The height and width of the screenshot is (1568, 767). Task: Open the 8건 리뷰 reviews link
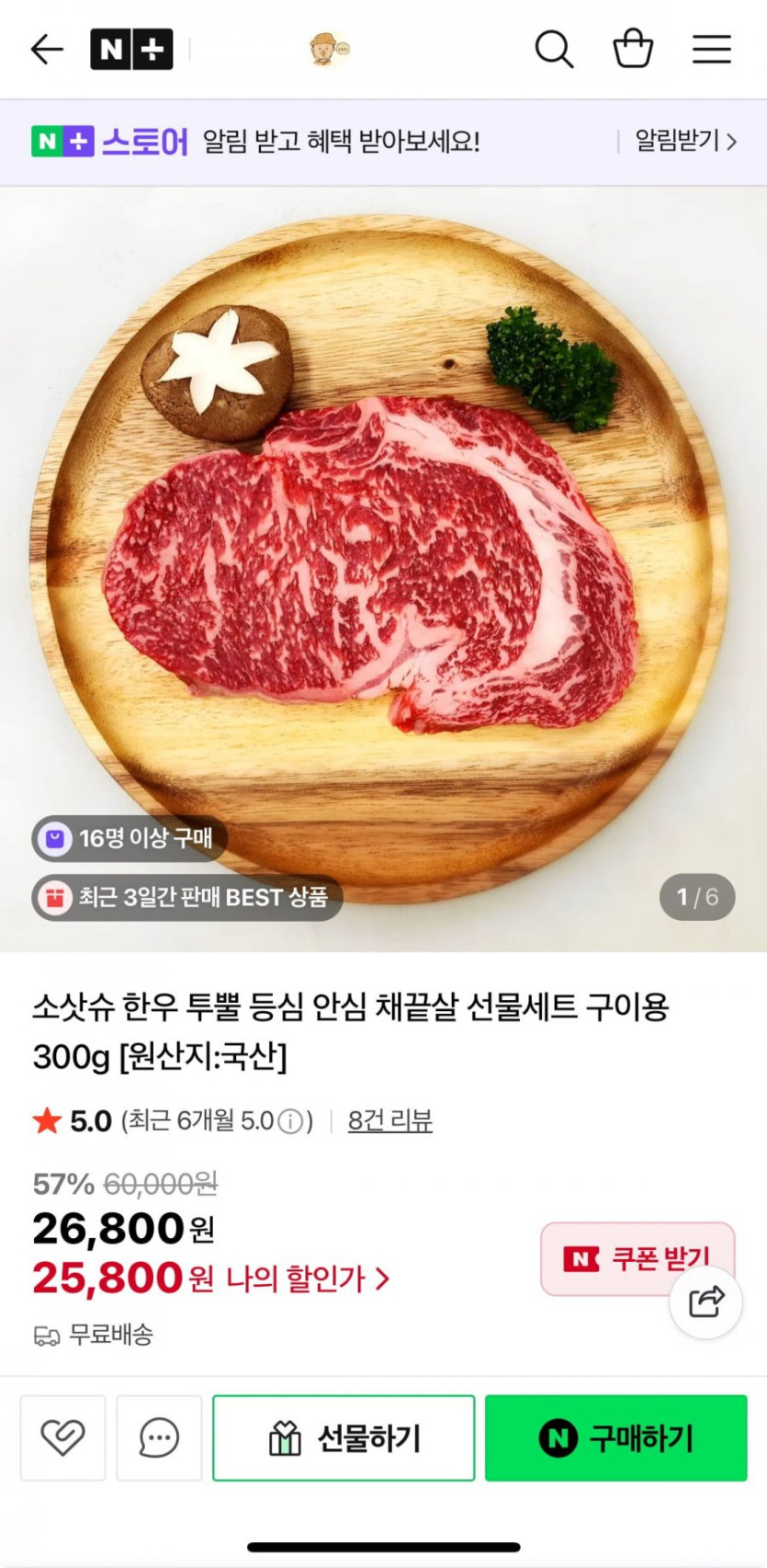click(x=389, y=1120)
